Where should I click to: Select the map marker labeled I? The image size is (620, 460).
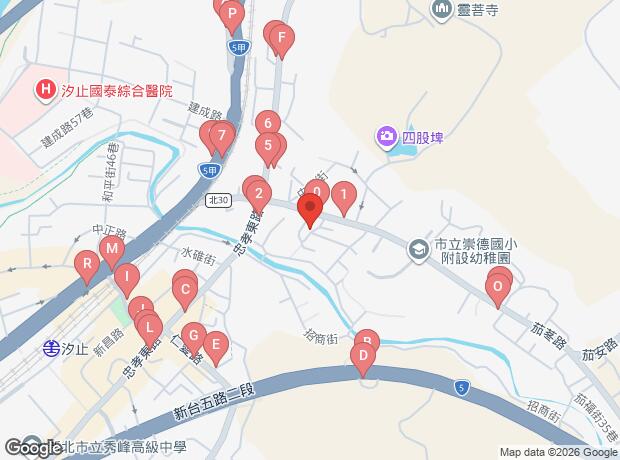(127, 280)
